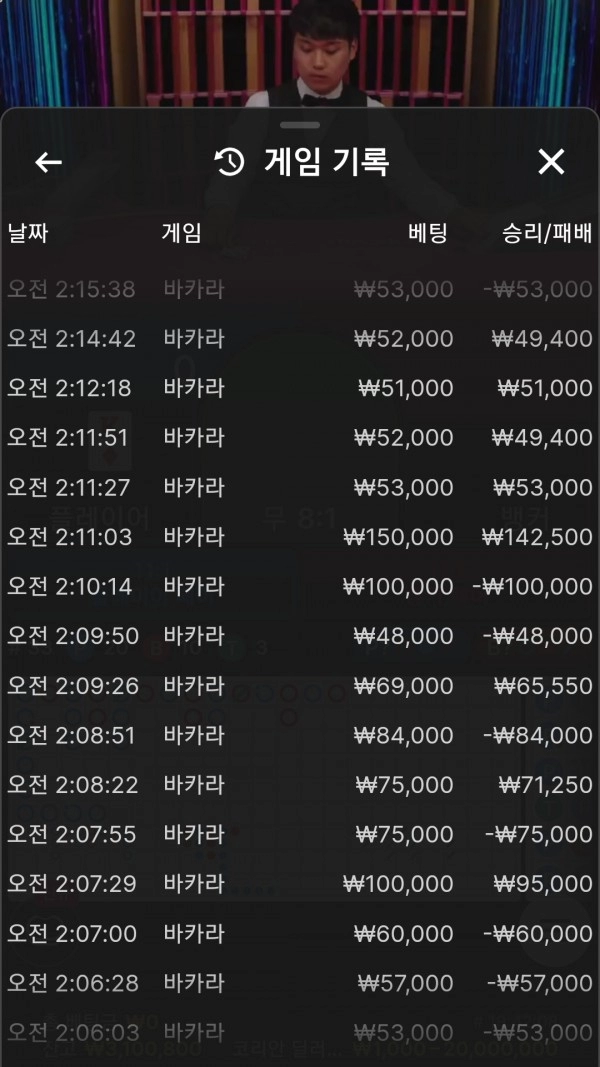600x1067 pixels.
Task: Open the 2:14:42 baccarat record
Action: coord(300,338)
